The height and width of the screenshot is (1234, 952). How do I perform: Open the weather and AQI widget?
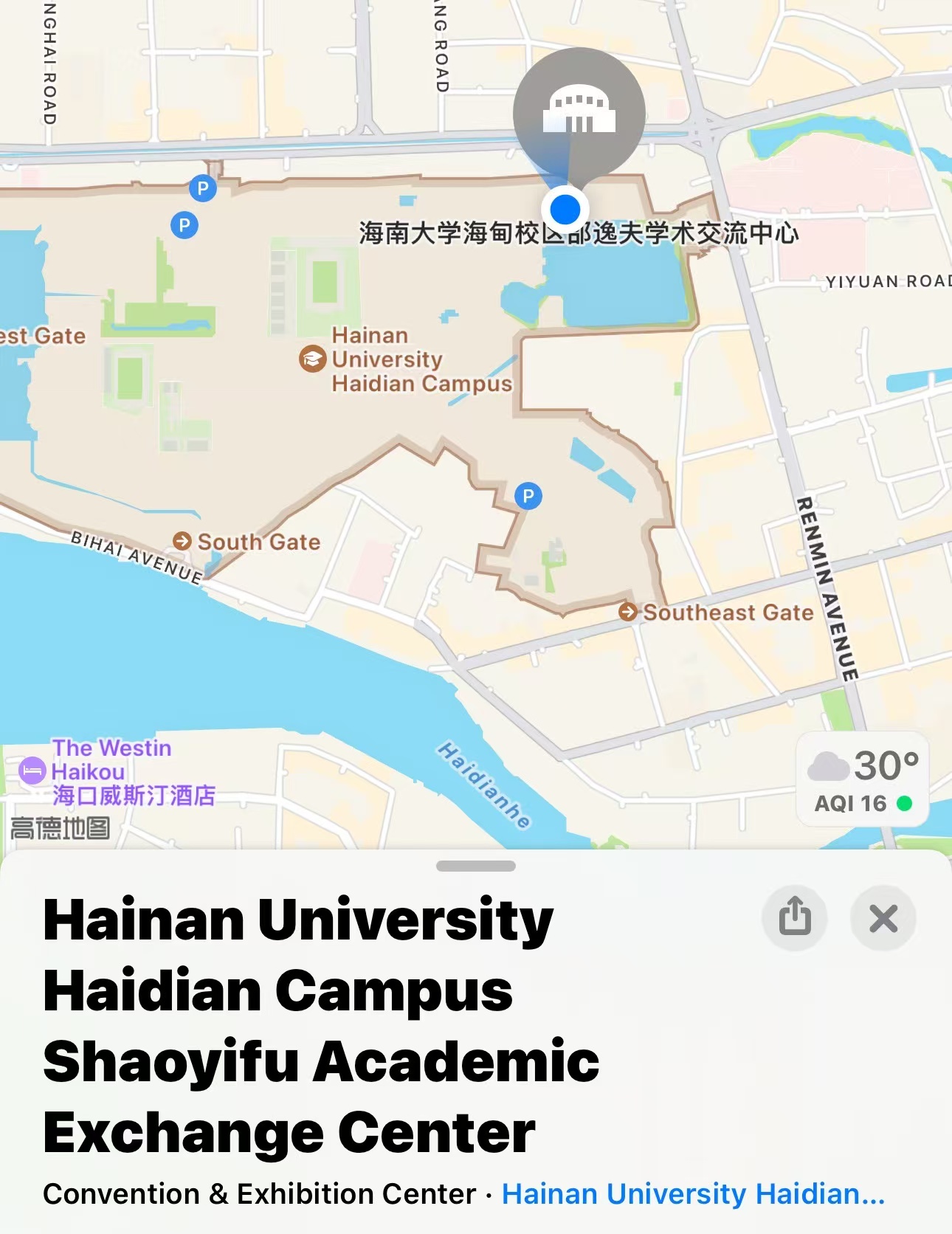[x=863, y=779]
